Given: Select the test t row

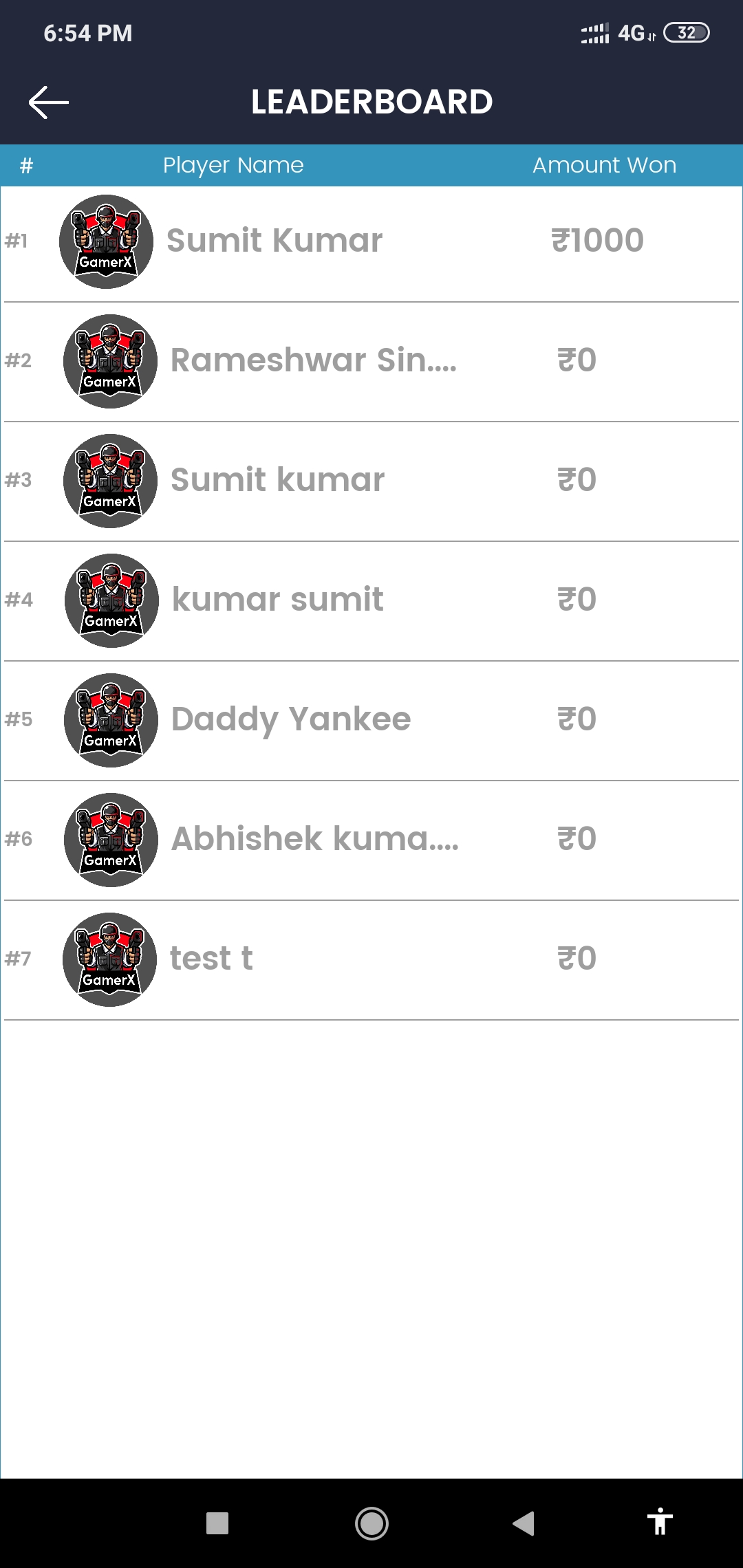Looking at the screenshot, I should tap(371, 960).
